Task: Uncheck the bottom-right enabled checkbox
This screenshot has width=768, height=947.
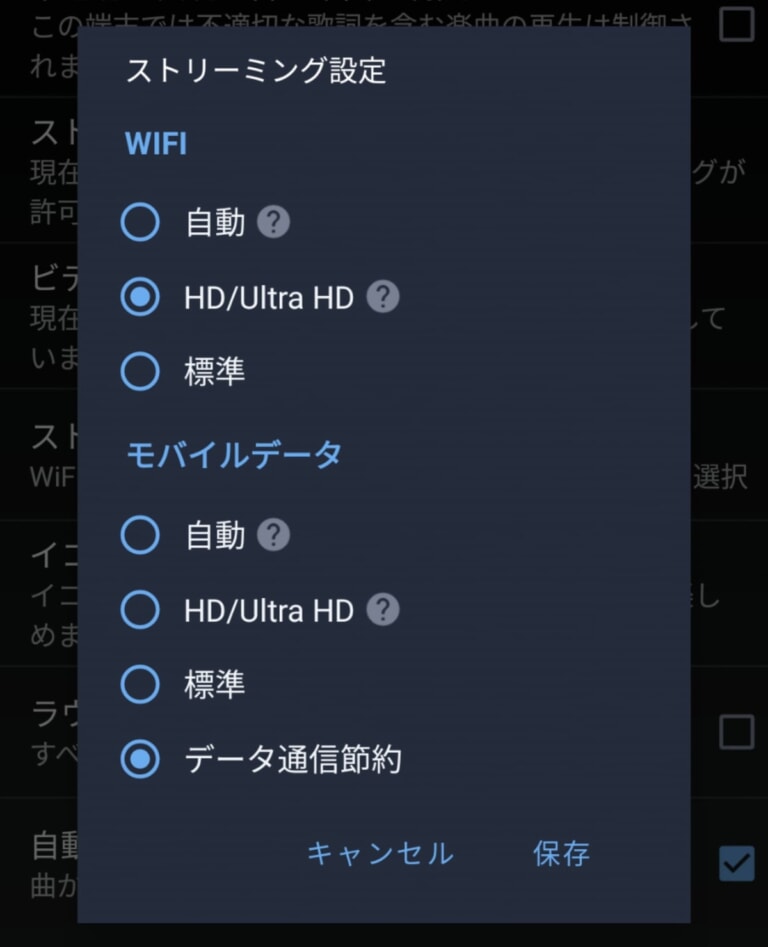Action: pyautogui.click(x=736, y=864)
